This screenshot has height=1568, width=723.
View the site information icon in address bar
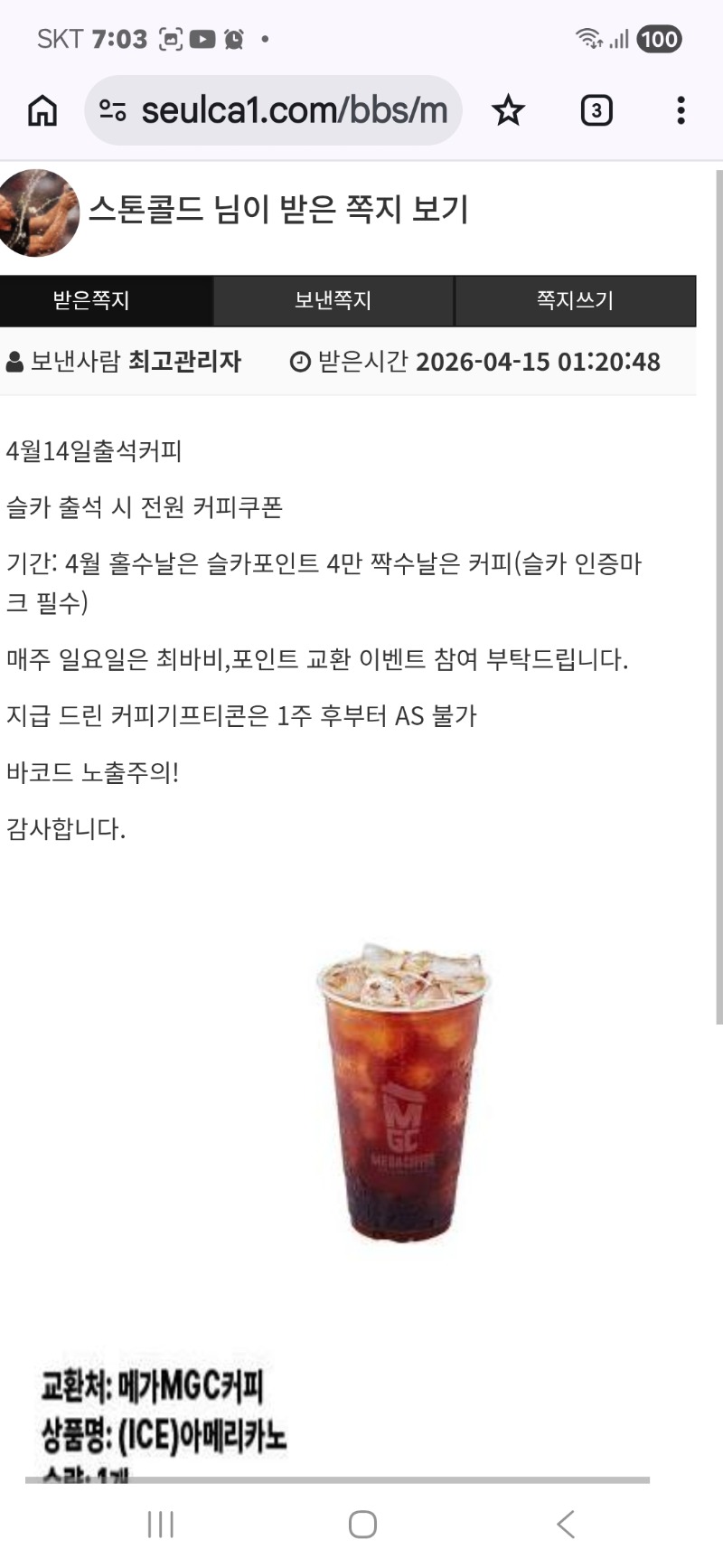point(113,111)
